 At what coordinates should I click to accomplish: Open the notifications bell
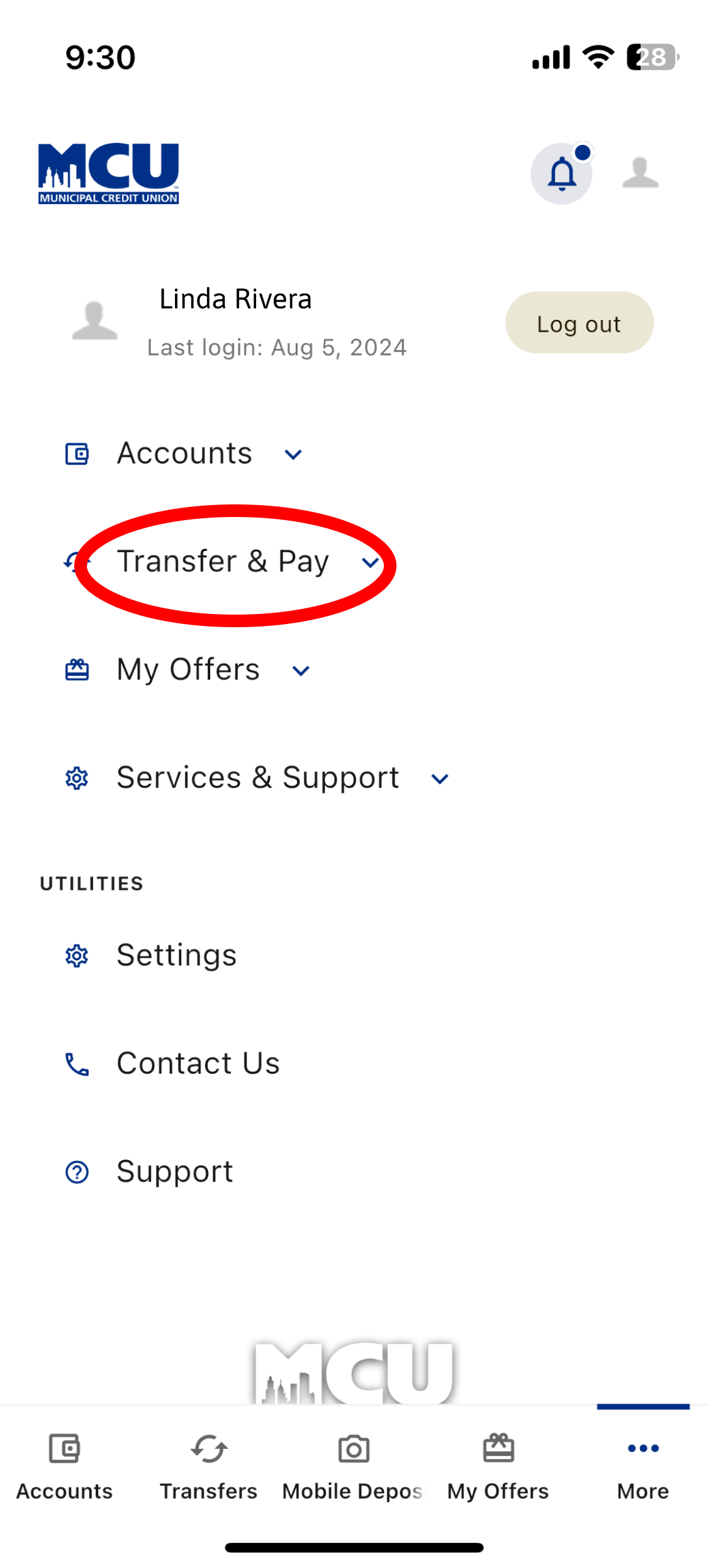[x=561, y=173]
